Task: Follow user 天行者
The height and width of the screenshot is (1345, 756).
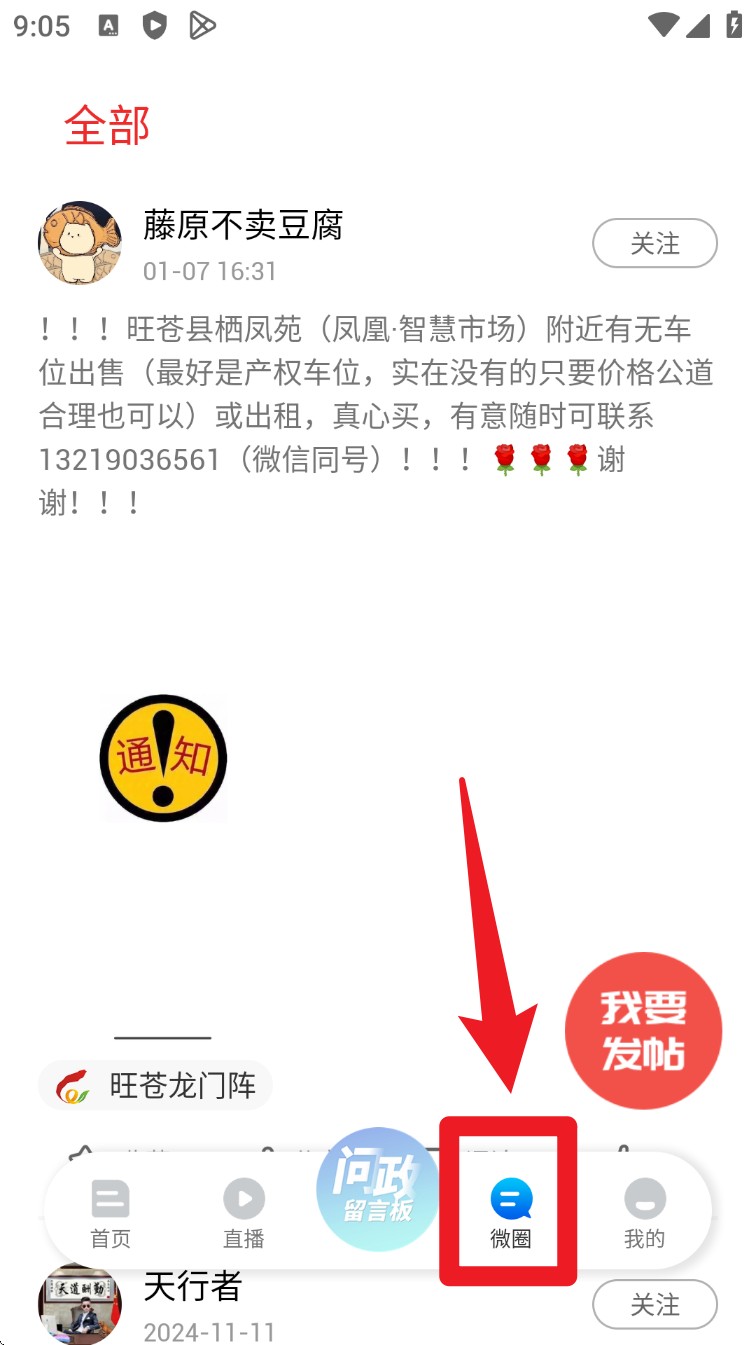Action: (654, 1304)
